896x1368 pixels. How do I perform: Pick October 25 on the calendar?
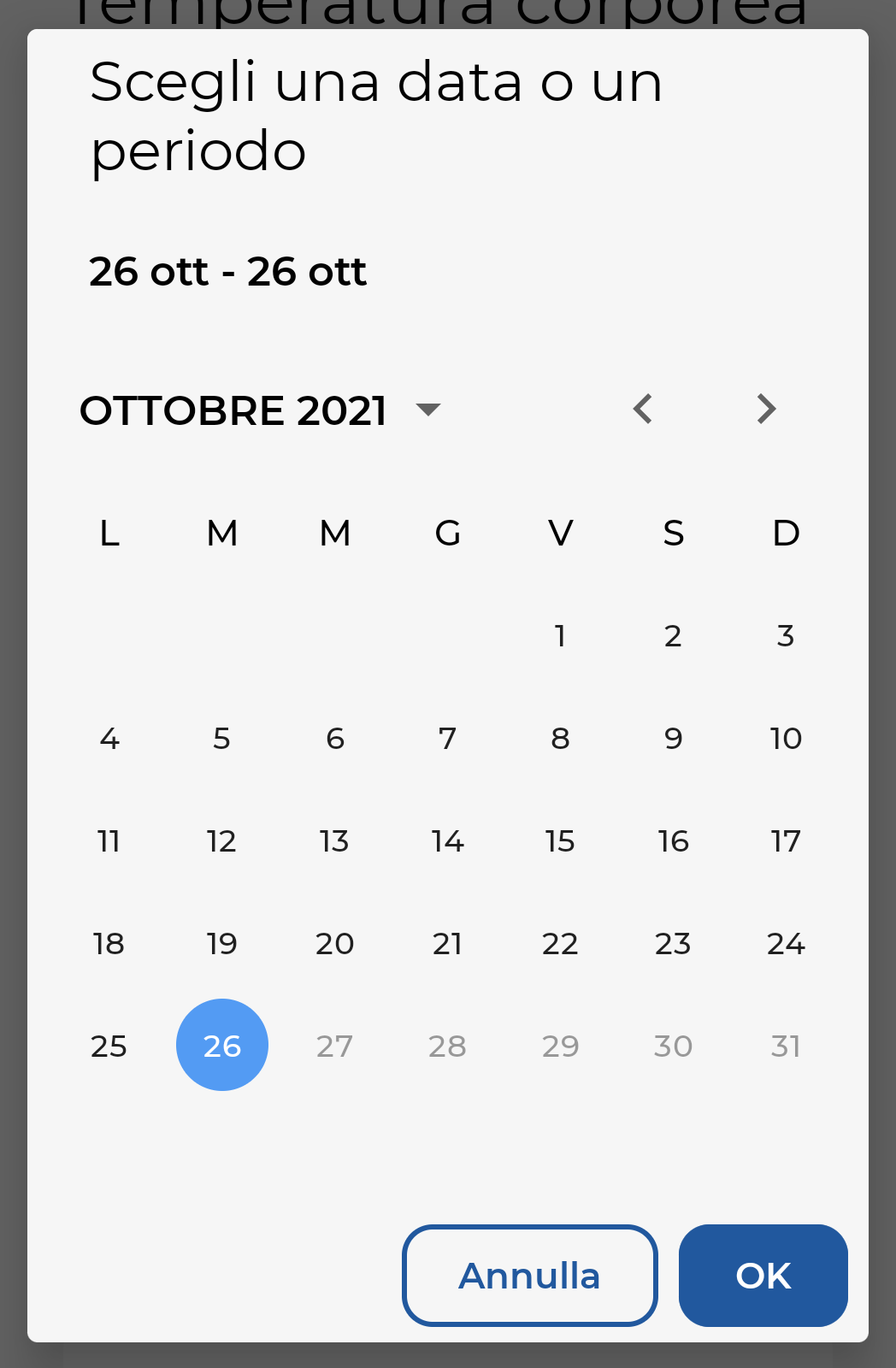point(109,1044)
